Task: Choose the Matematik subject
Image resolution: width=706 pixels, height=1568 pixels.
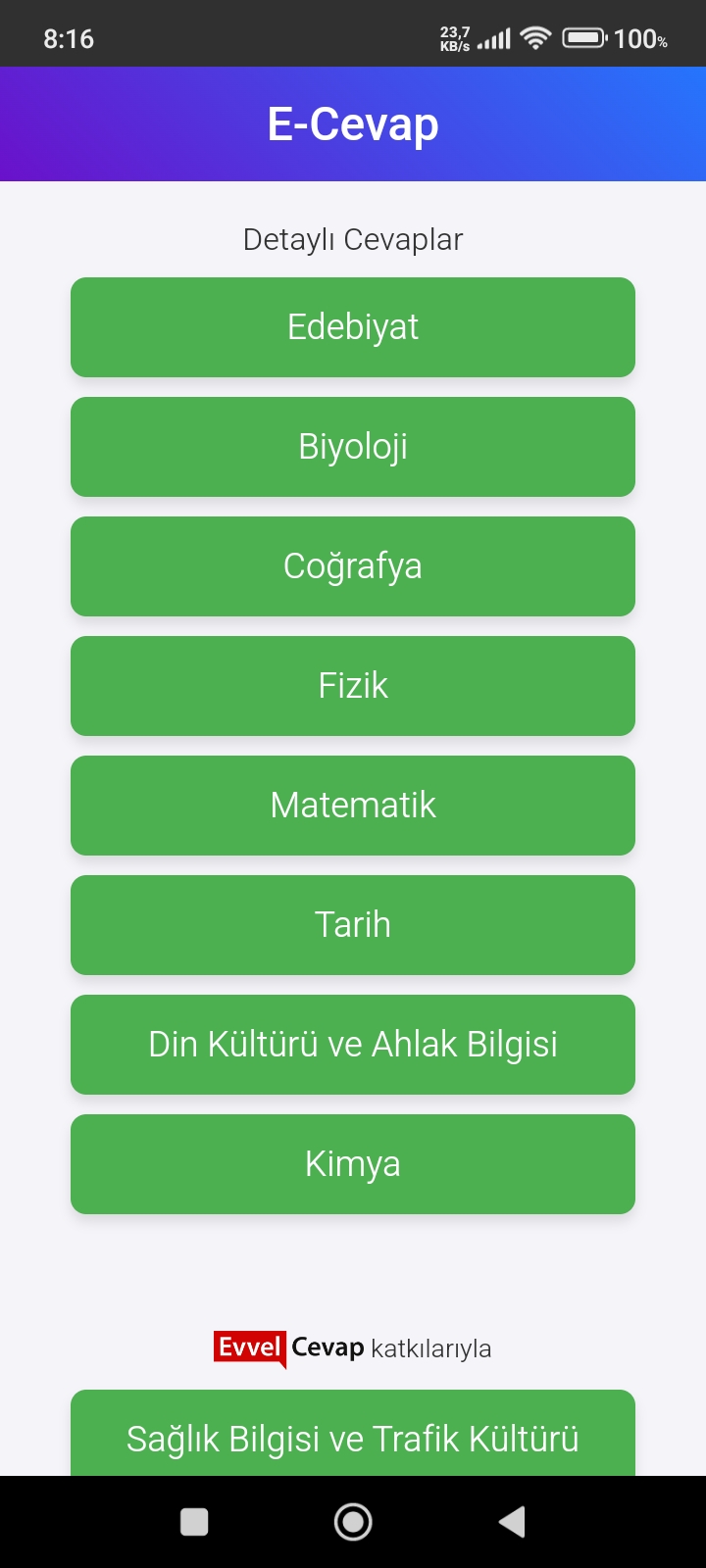Action: click(x=353, y=806)
